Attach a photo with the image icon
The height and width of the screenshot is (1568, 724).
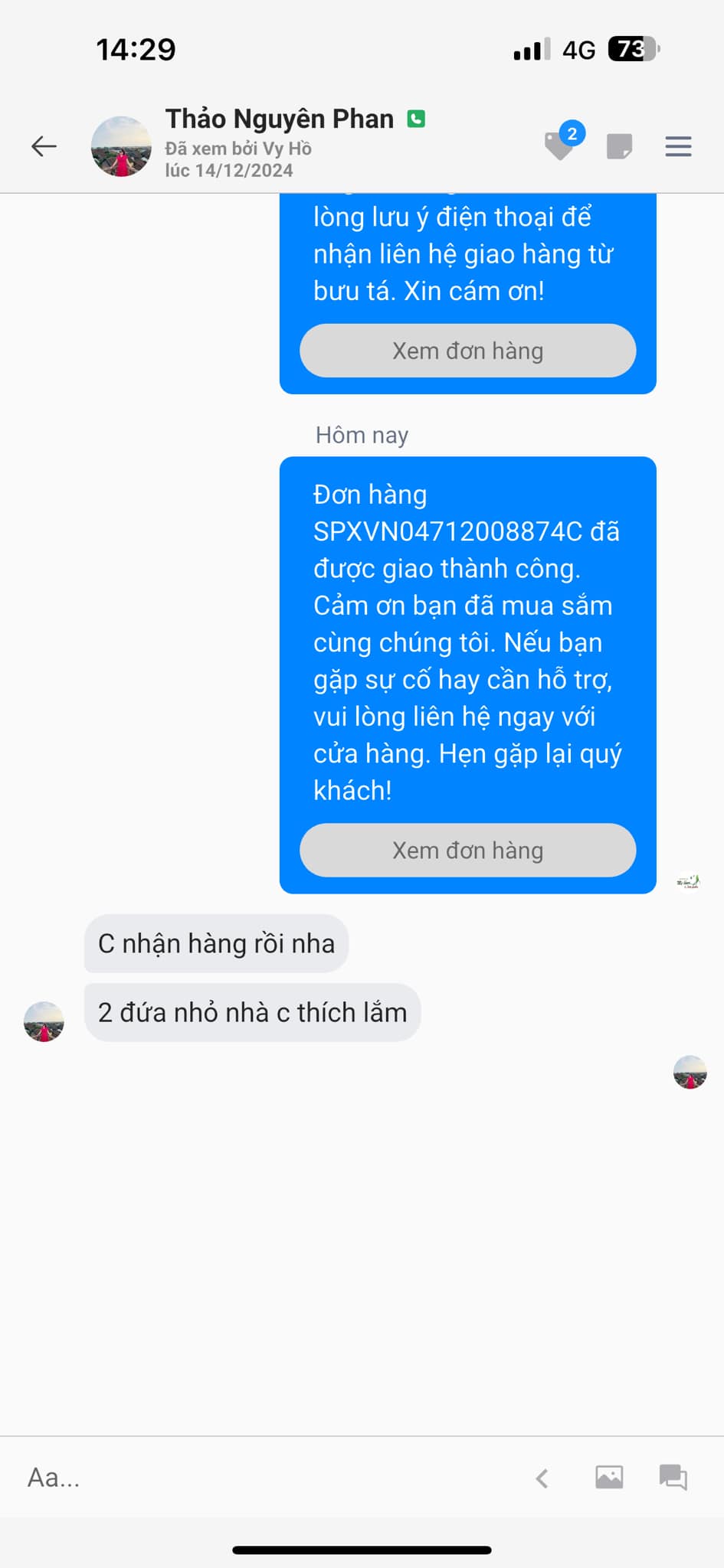(x=609, y=1477)
